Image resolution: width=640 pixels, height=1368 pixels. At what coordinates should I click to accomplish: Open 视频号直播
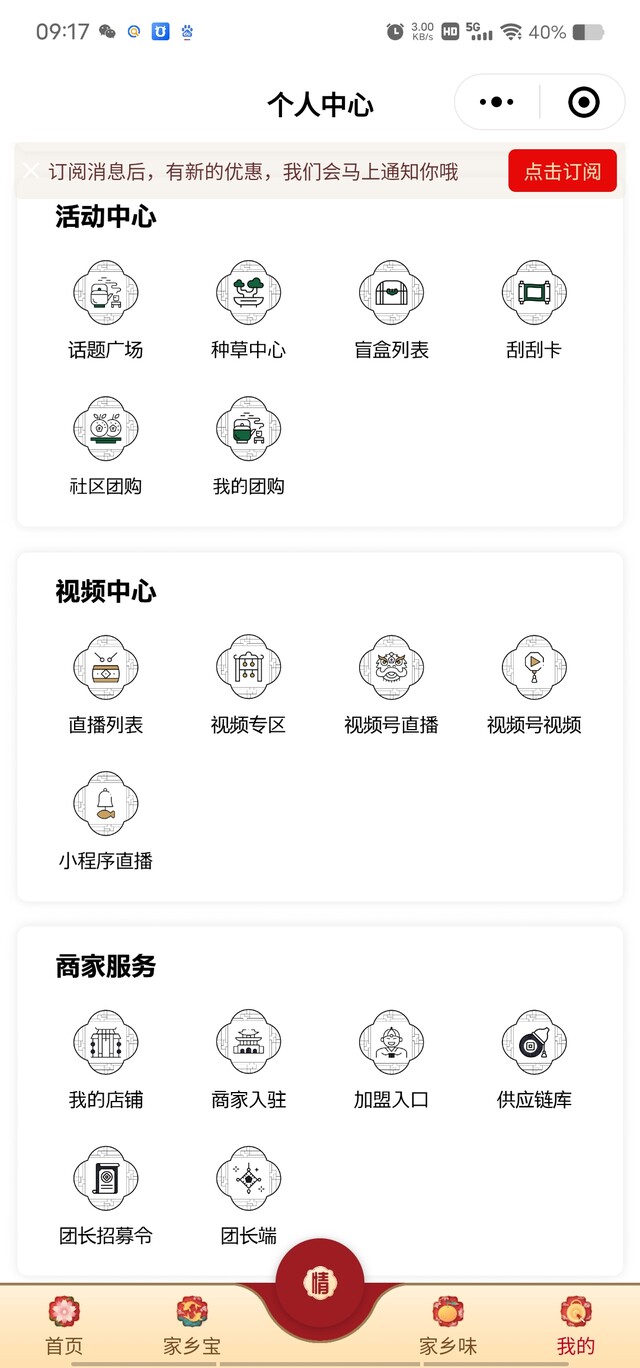(x=391, y=685)
